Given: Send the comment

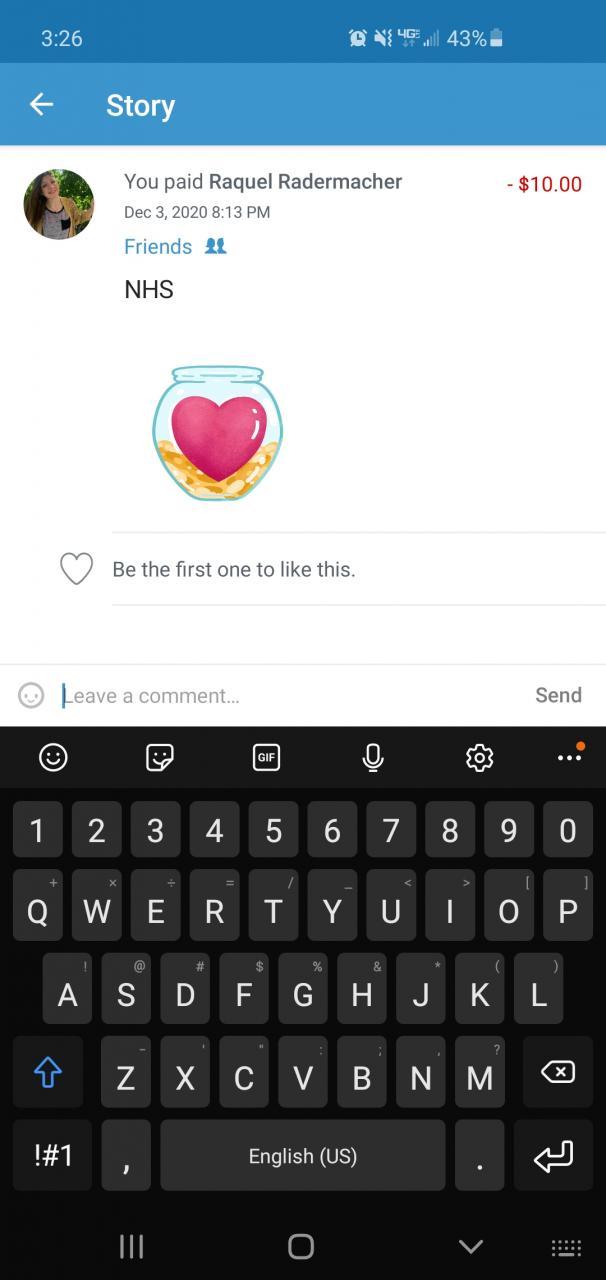Looking at the screenshot, I should click(558, 695).
